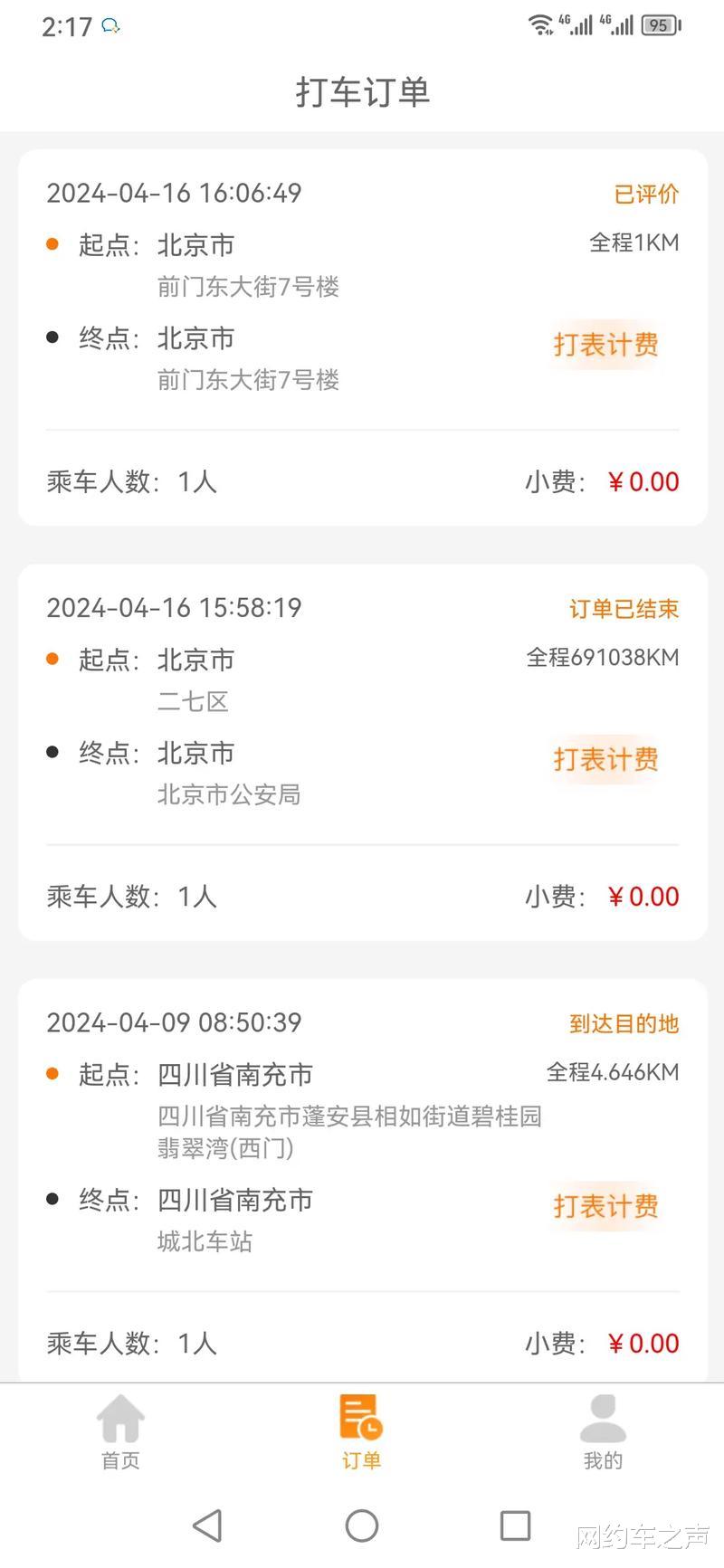Open the order from 2024-04-16 16:06:49
Viewport: 724px width, 1568px height.
(362, 337)
